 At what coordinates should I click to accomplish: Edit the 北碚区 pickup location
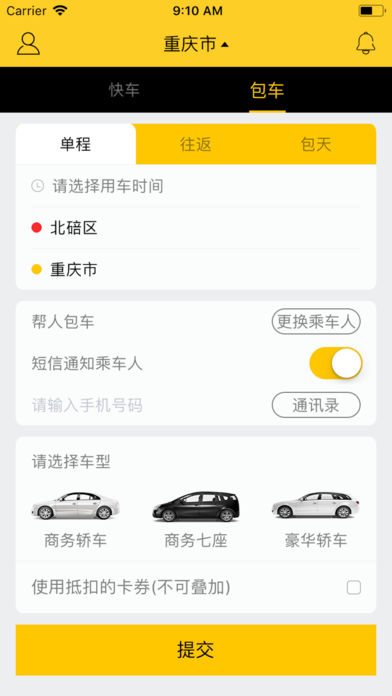click(196, 228)
